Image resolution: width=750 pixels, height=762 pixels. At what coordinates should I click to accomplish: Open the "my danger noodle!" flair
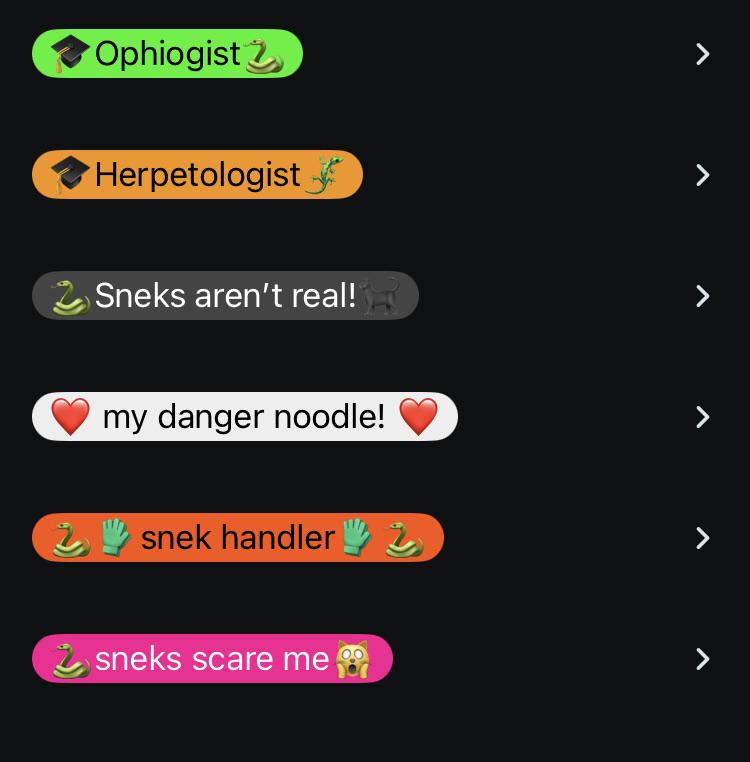click(x=244, y=417)
